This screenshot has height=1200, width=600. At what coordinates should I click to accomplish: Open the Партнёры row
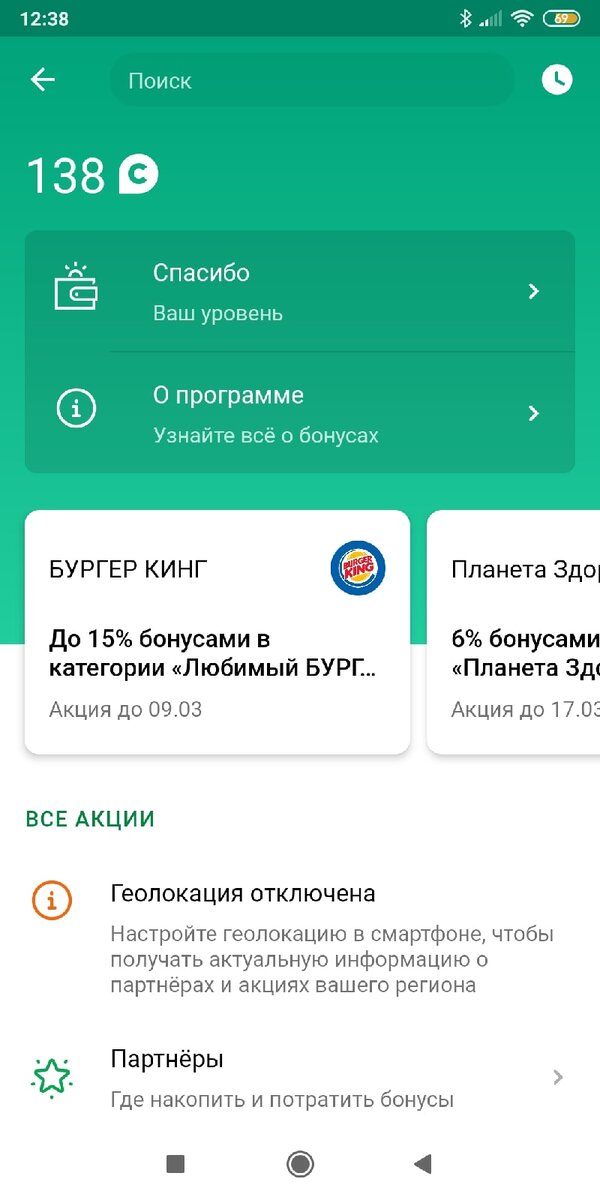point(300,1077)
